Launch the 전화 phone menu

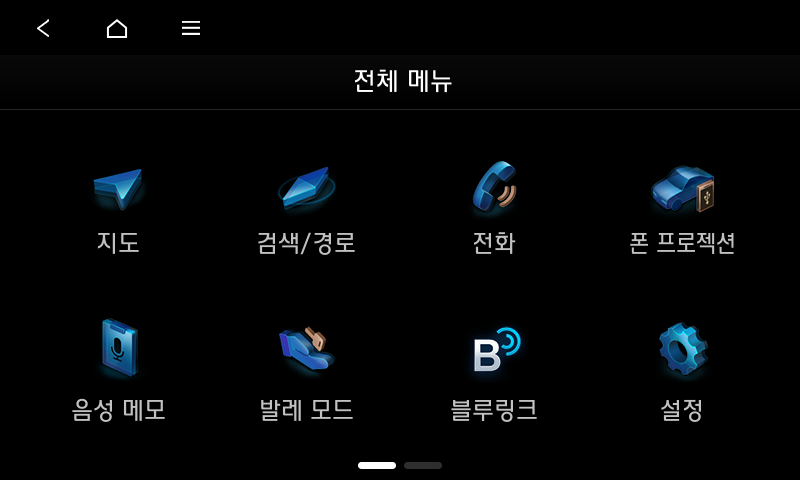click(494, 207)
